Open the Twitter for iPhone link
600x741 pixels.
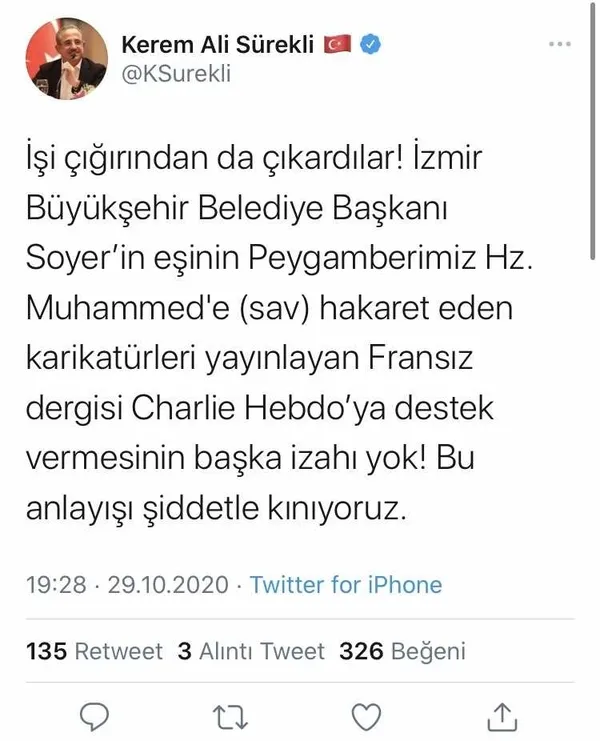pyautogui.click(x=346, y=584)
